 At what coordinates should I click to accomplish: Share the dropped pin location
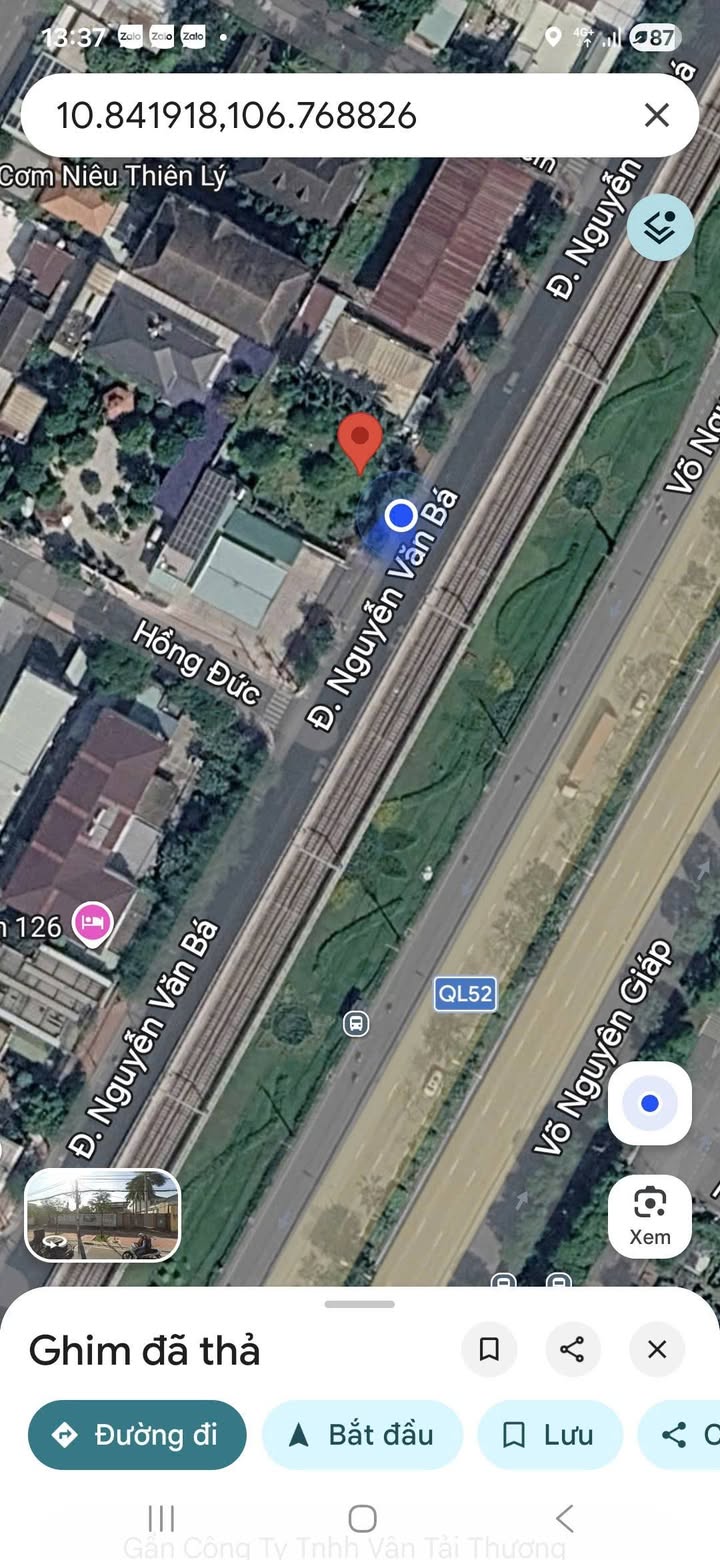tap(573, 1350)
